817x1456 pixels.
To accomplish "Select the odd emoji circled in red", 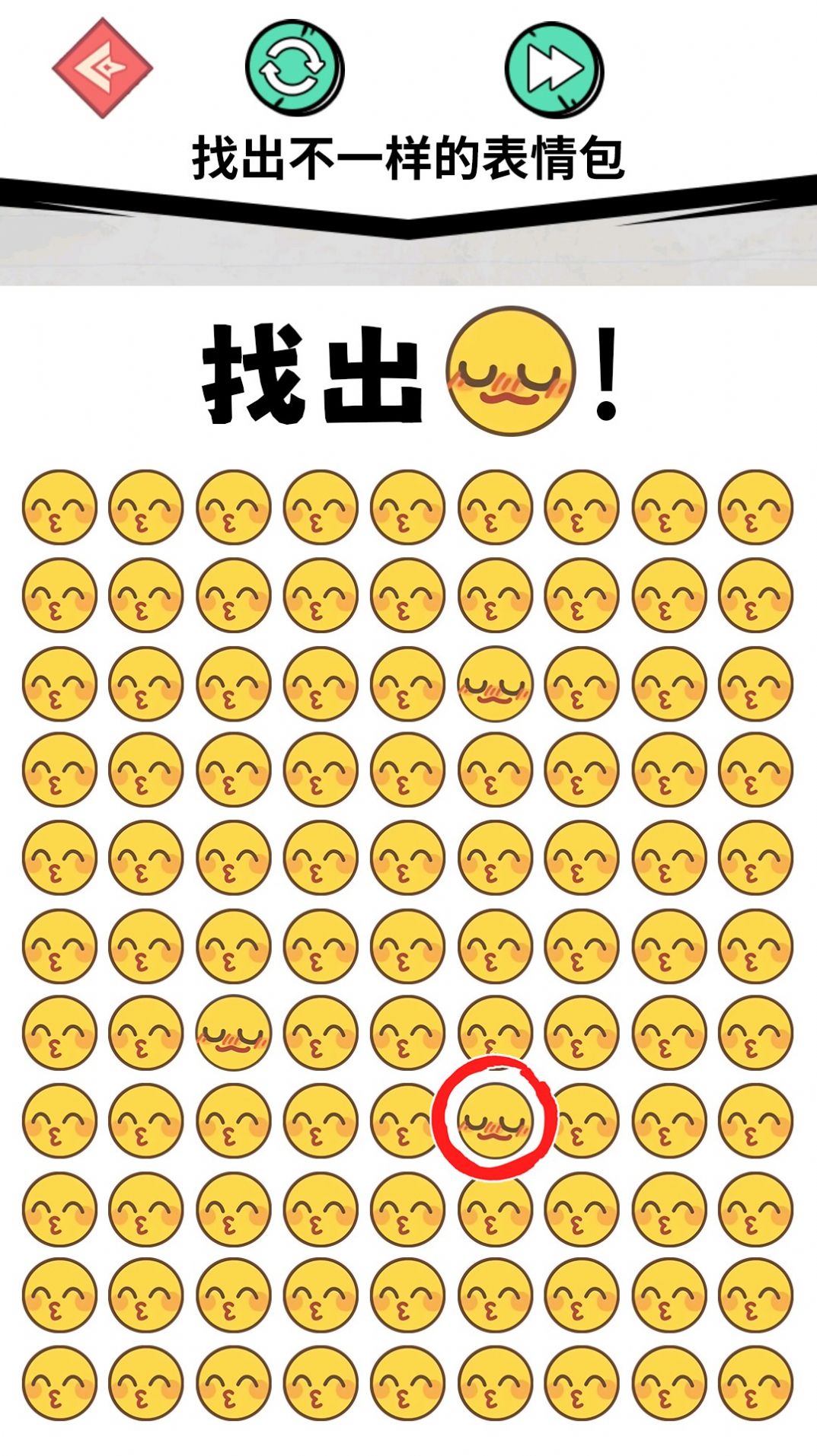I will point(495,1120).
